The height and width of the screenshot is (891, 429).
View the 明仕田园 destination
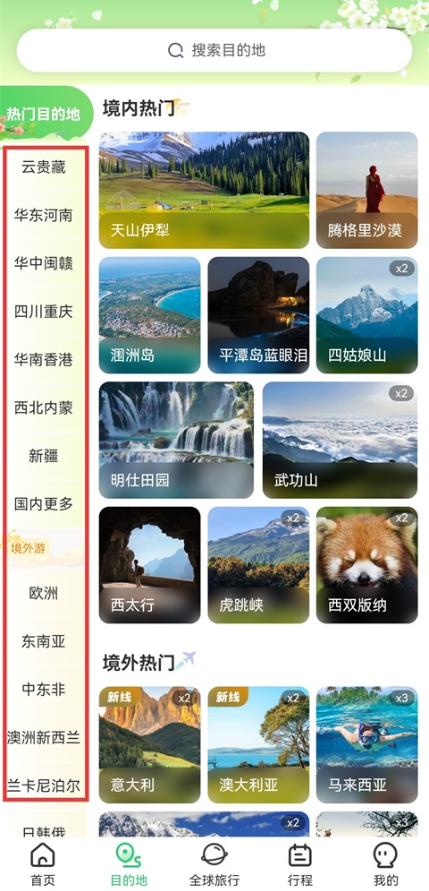[176, 440]
